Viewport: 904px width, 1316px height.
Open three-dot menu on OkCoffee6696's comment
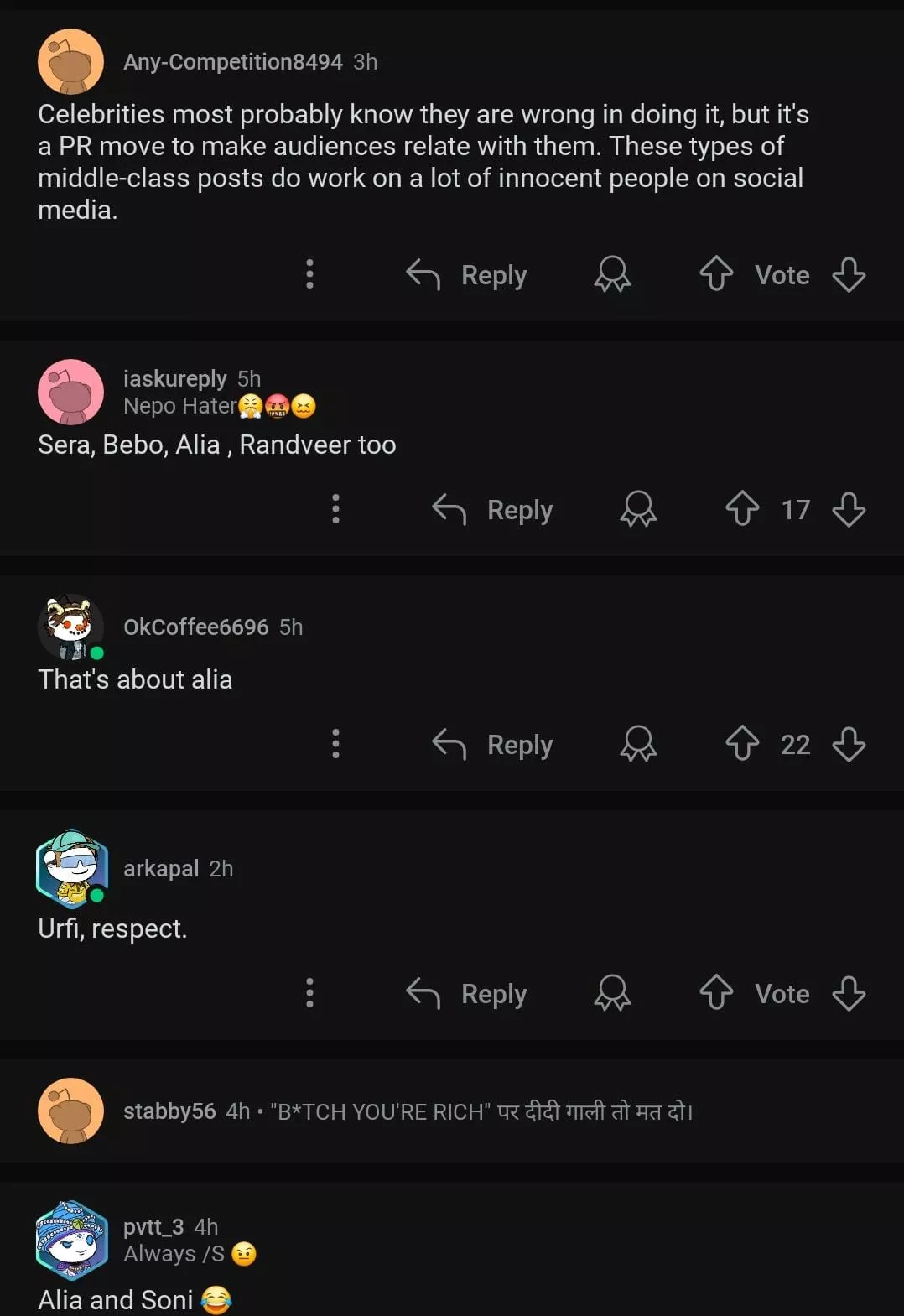(336, 744)
